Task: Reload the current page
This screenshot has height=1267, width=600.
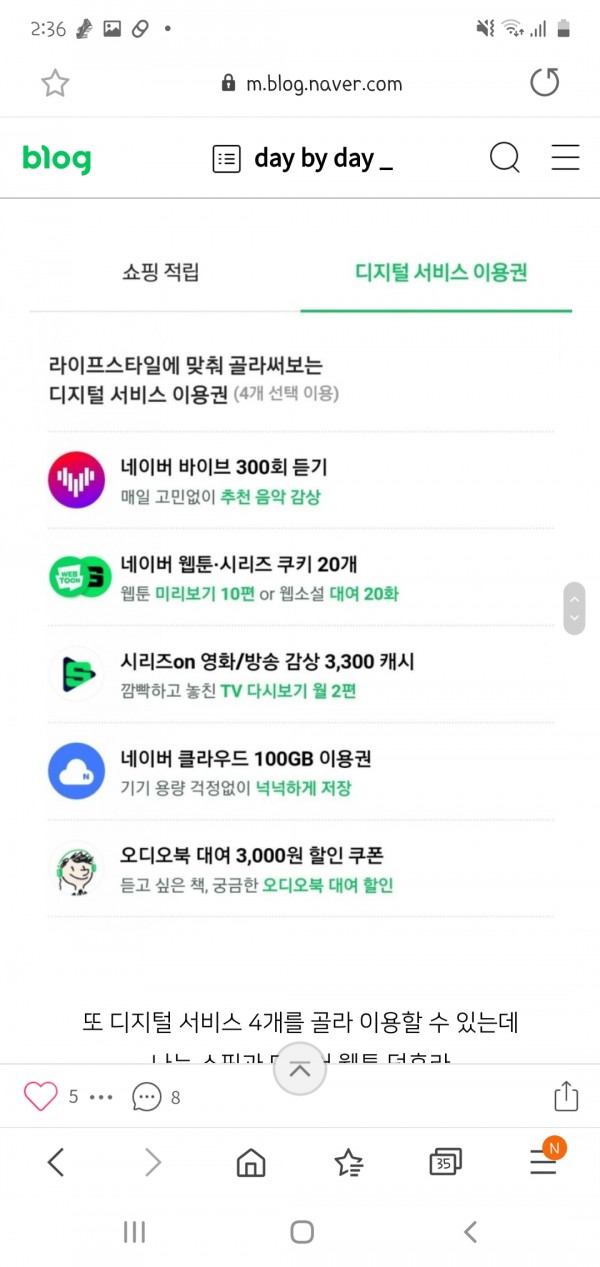Action: (544, 83)
